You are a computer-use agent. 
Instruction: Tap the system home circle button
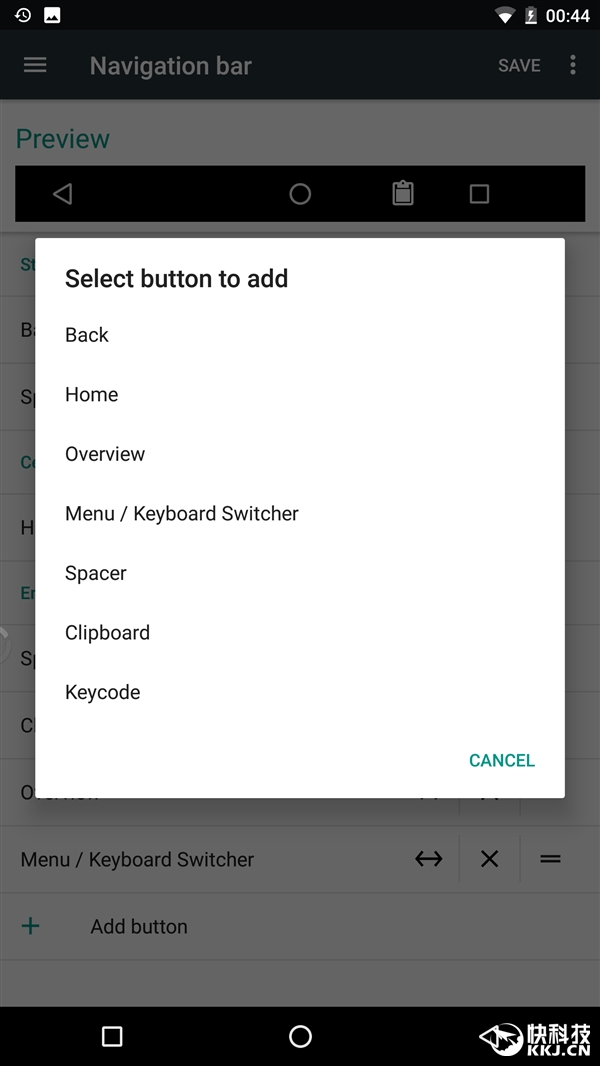(300, 1037)
